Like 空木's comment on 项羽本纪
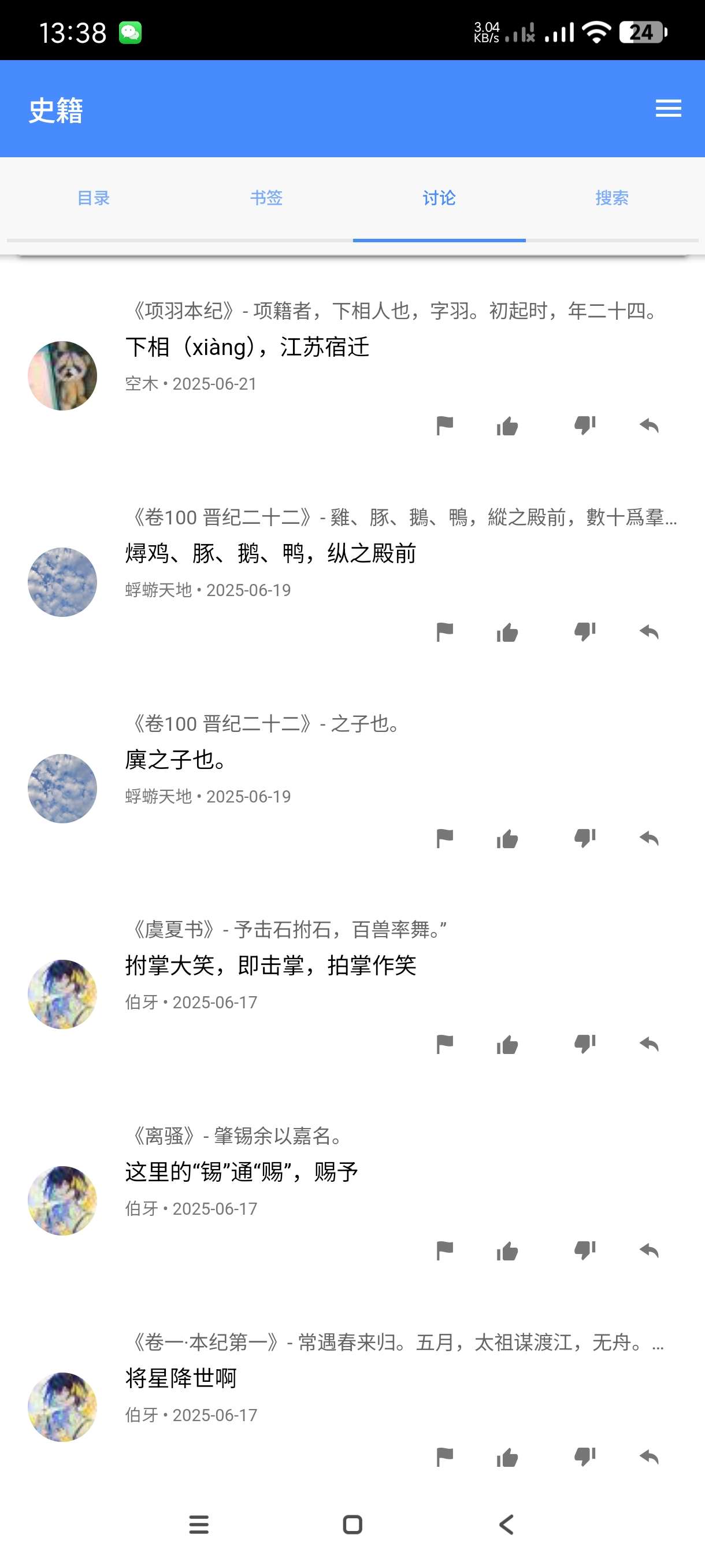 pyautogui.click(x=507, y=426)
